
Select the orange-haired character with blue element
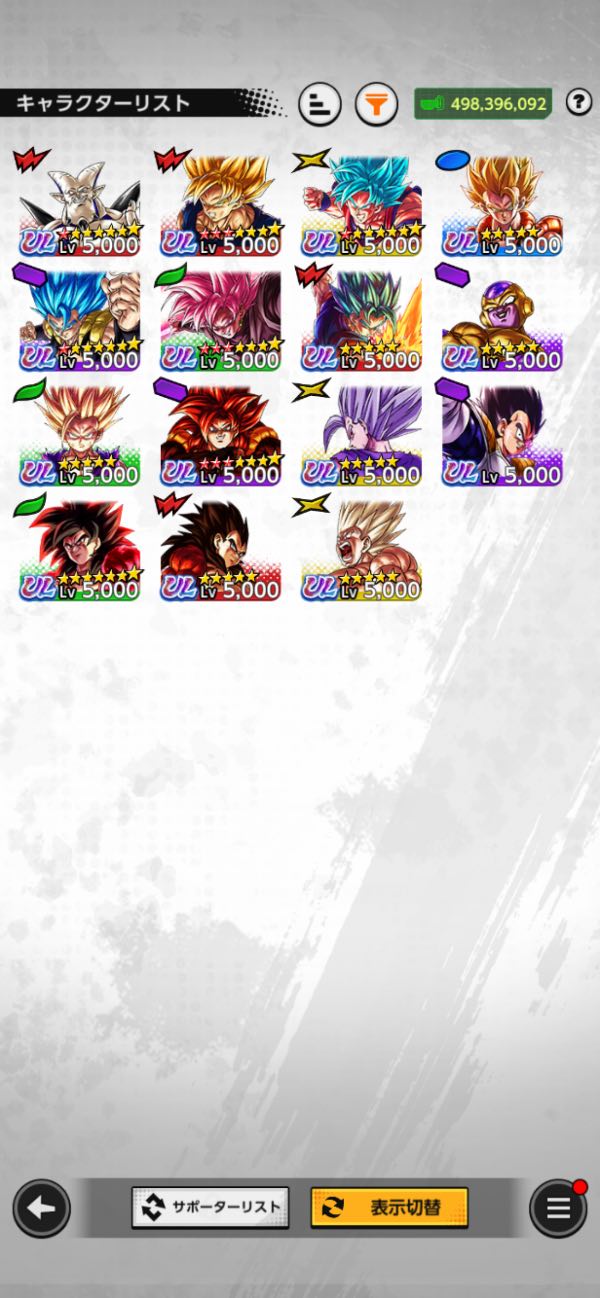[502, 203]
